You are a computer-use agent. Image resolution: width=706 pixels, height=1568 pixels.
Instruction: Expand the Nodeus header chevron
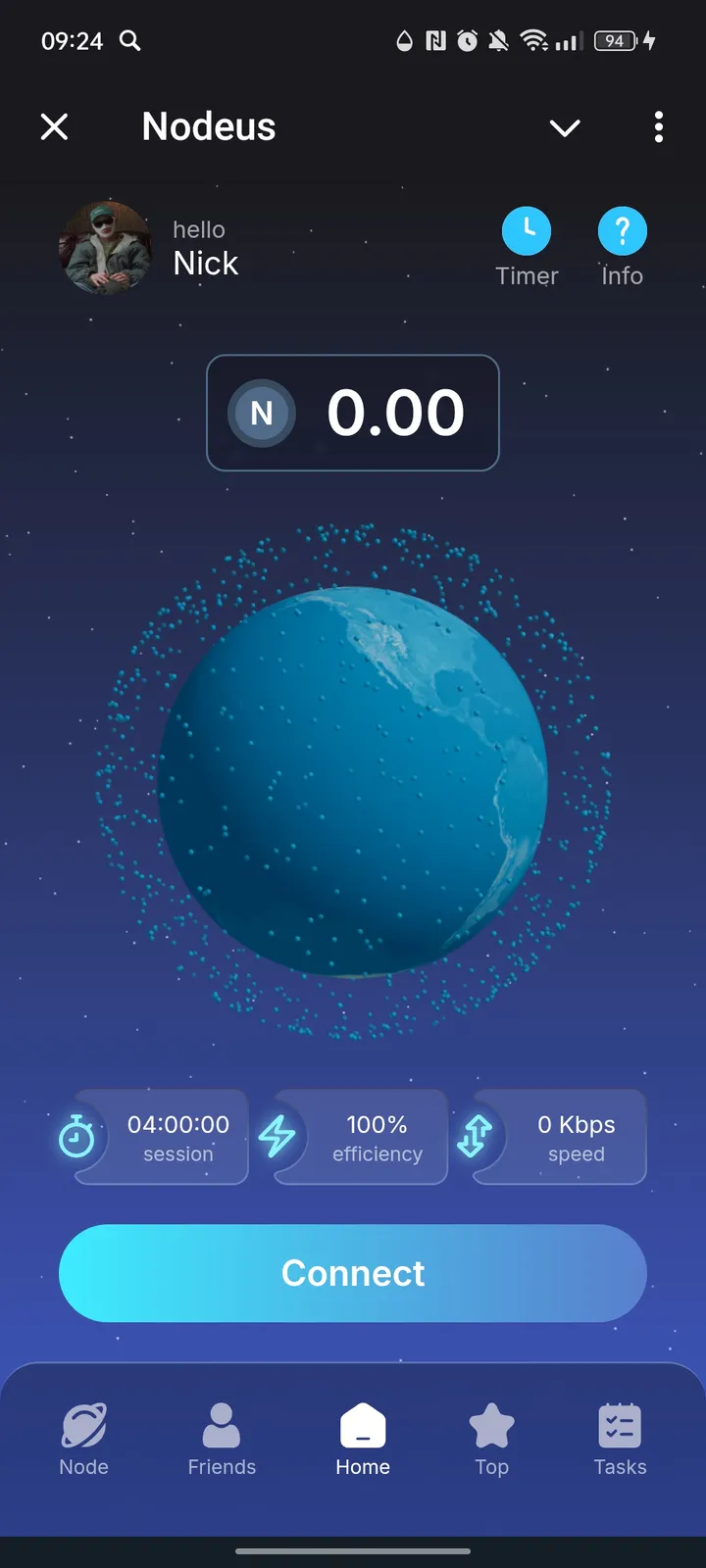[x=564, y=127]
